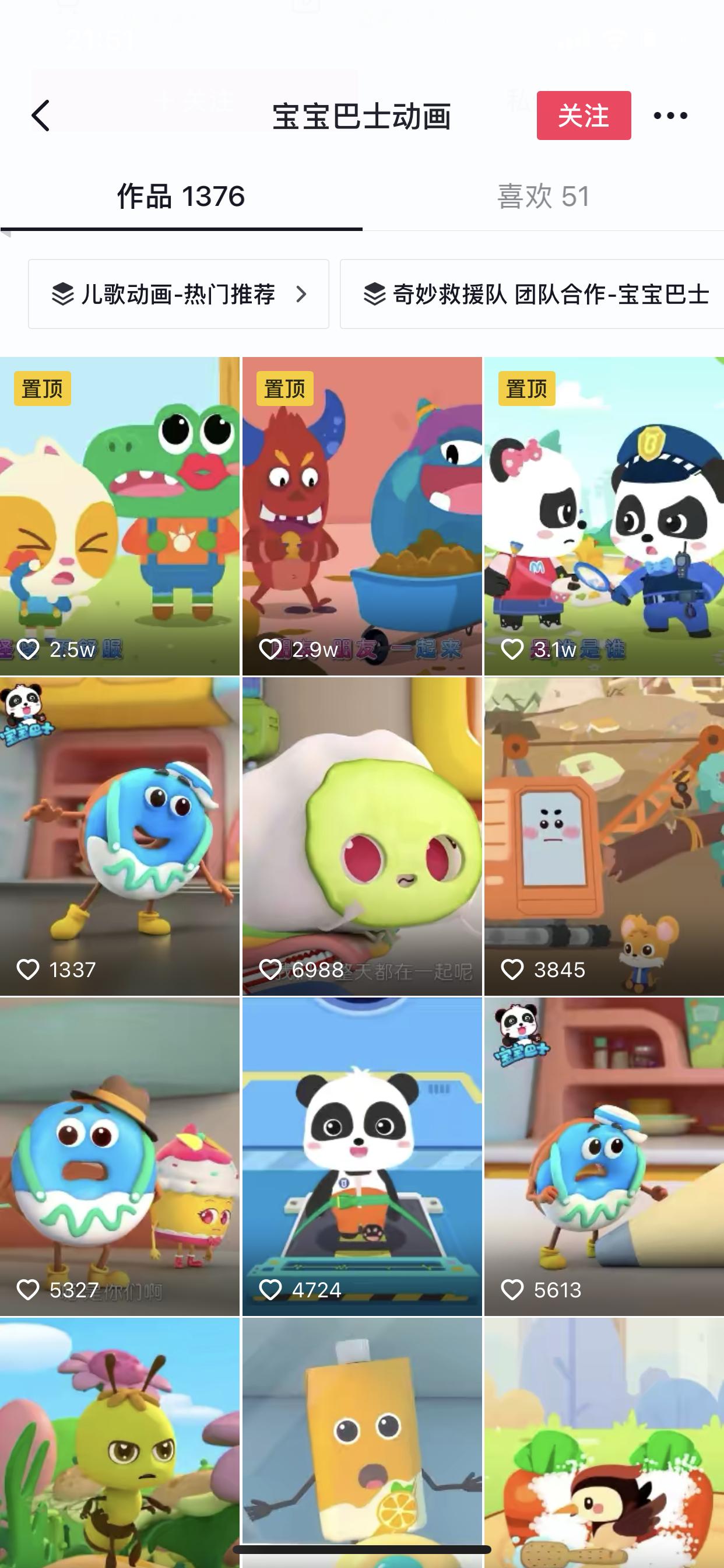Play the pinned video with 2.9w likes
Viewport: 724px width, 1568px height.
[x=362, y=516]
